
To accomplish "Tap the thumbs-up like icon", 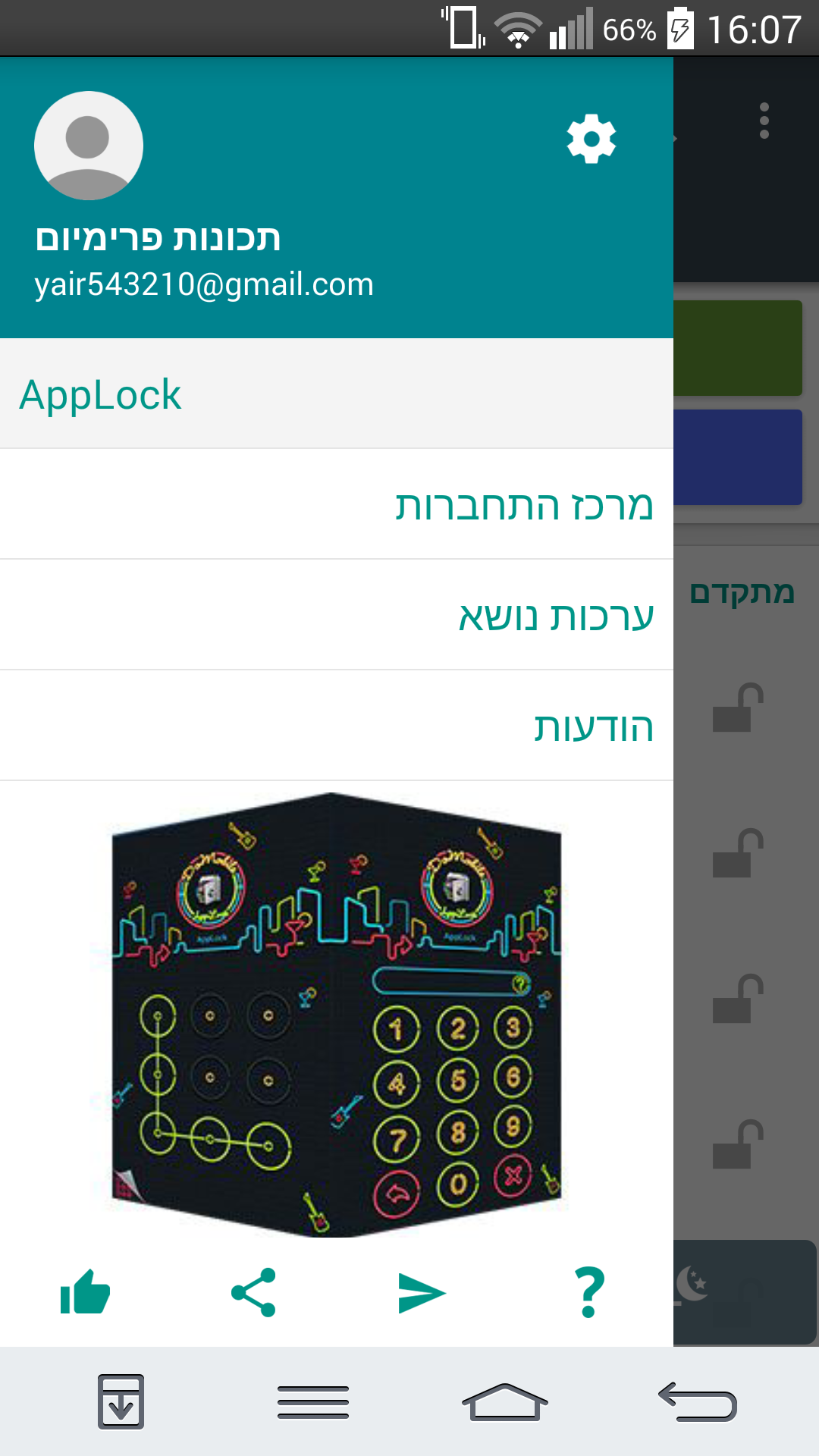I will pos(85,1292).
